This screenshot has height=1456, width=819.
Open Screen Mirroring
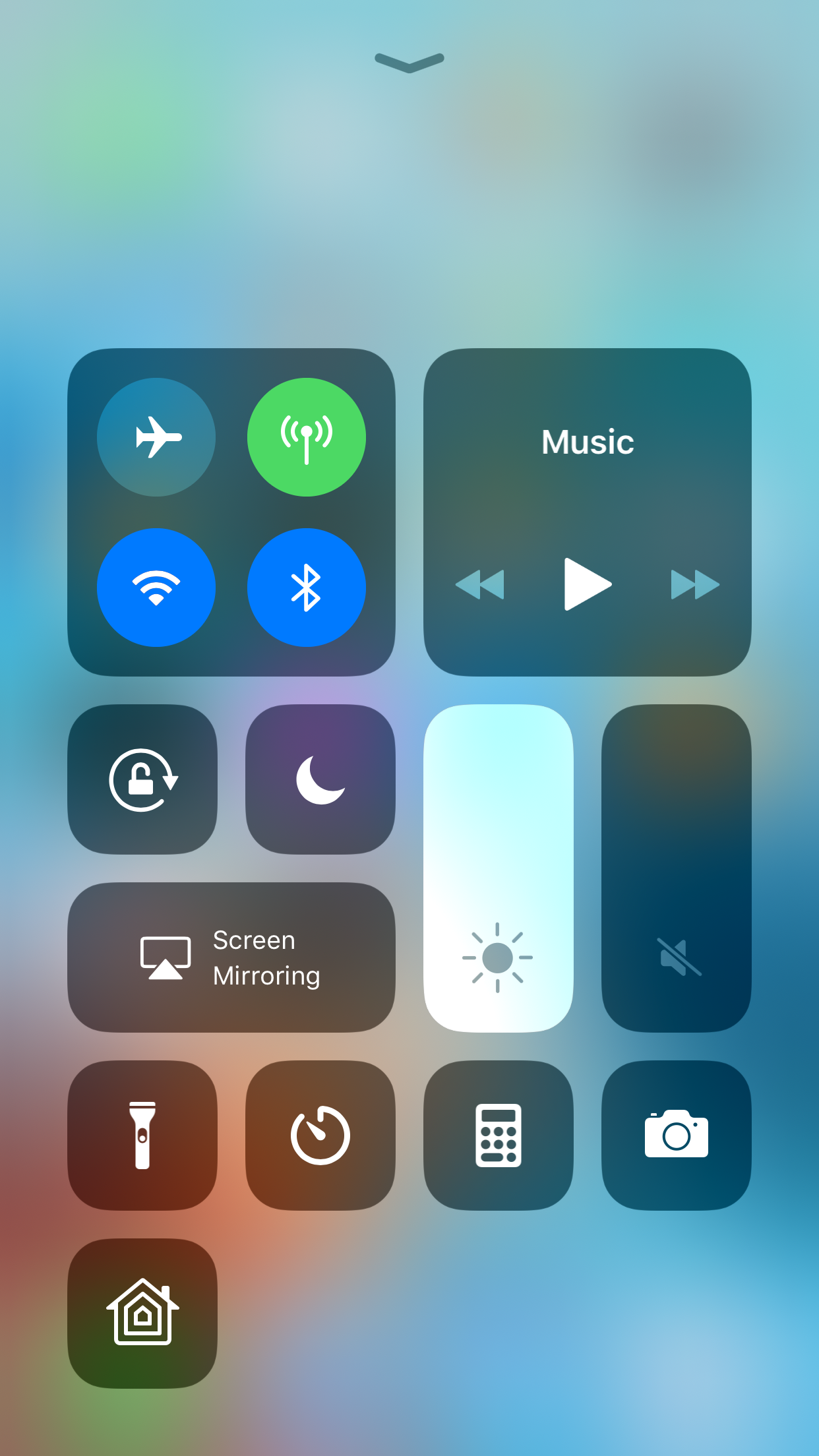pos(231,957)
